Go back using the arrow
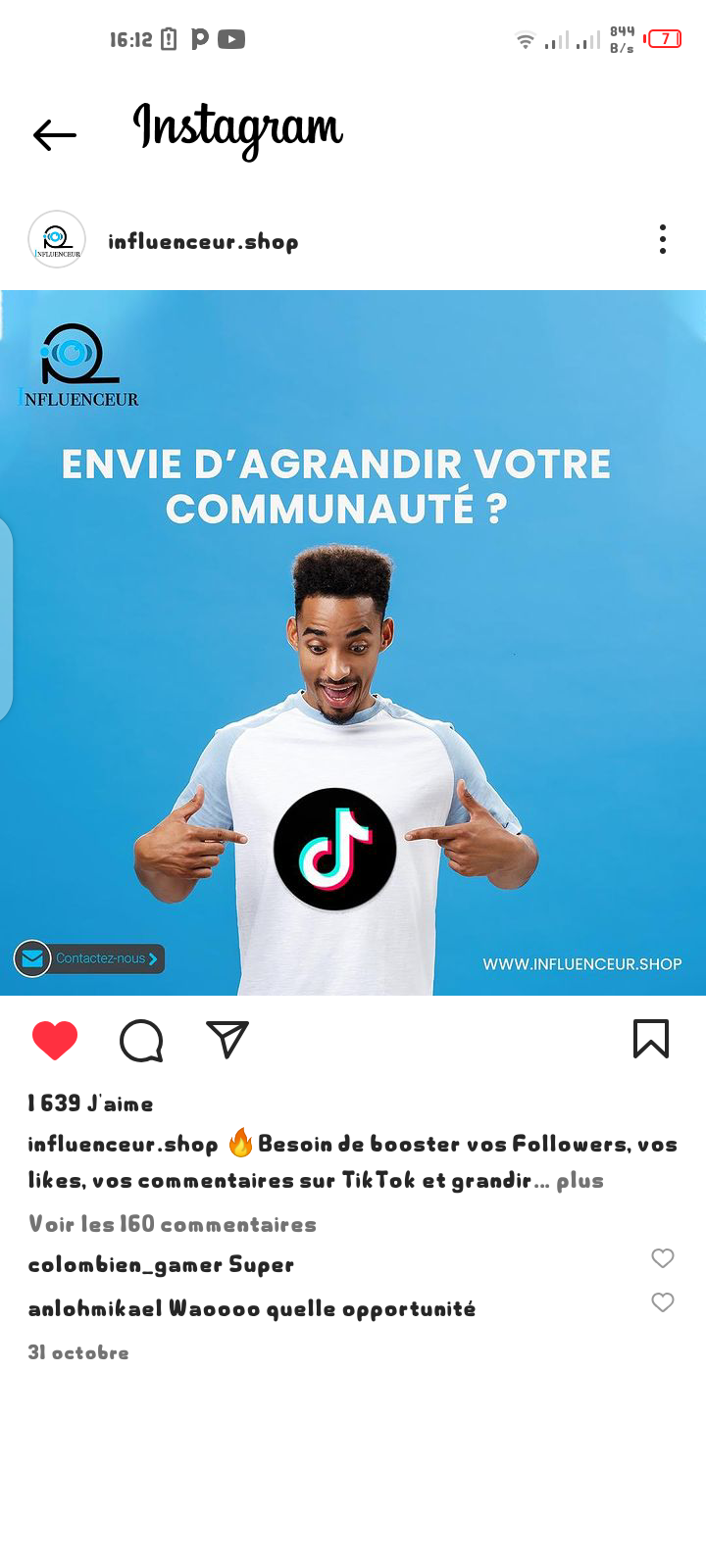This screenshot has height=1568, width=706. [x=54, y=134]
